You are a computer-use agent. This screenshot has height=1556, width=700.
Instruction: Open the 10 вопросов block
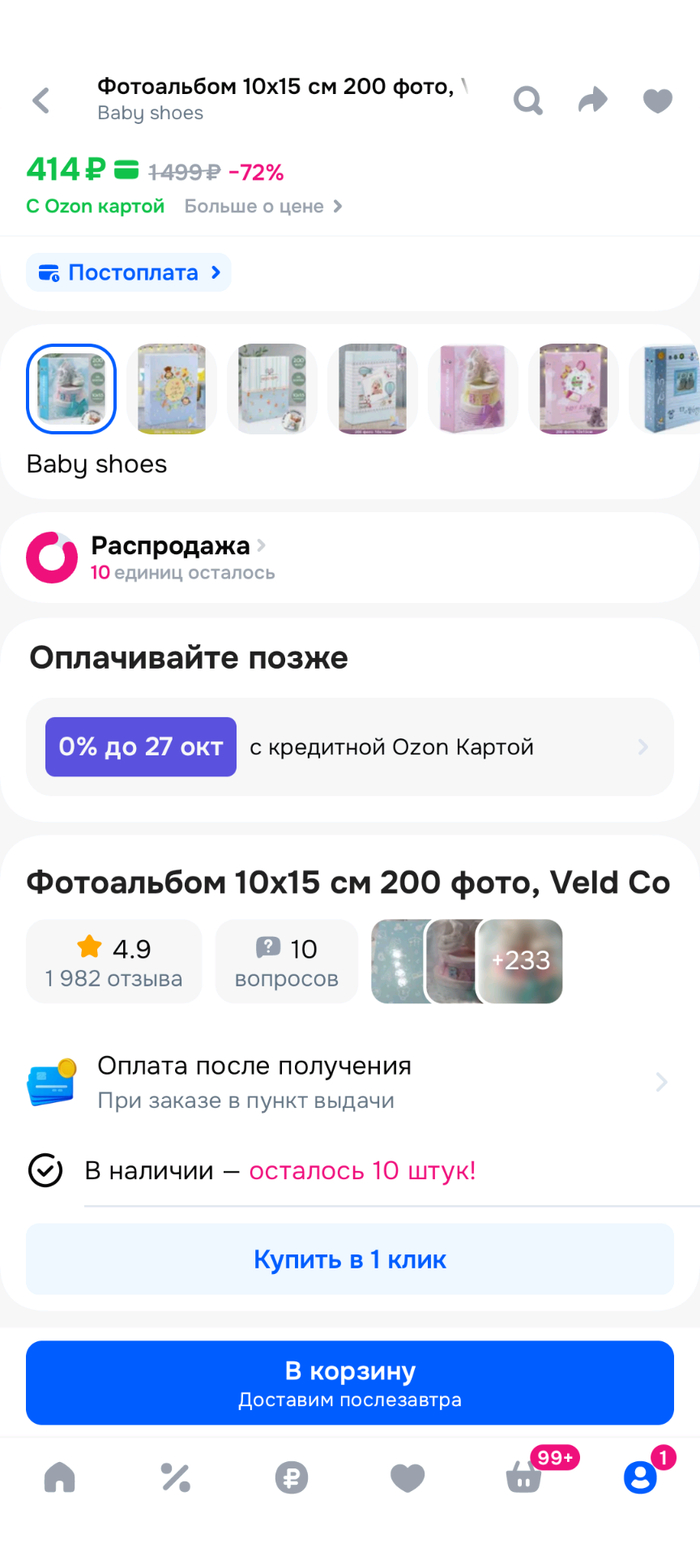(287, 961)
